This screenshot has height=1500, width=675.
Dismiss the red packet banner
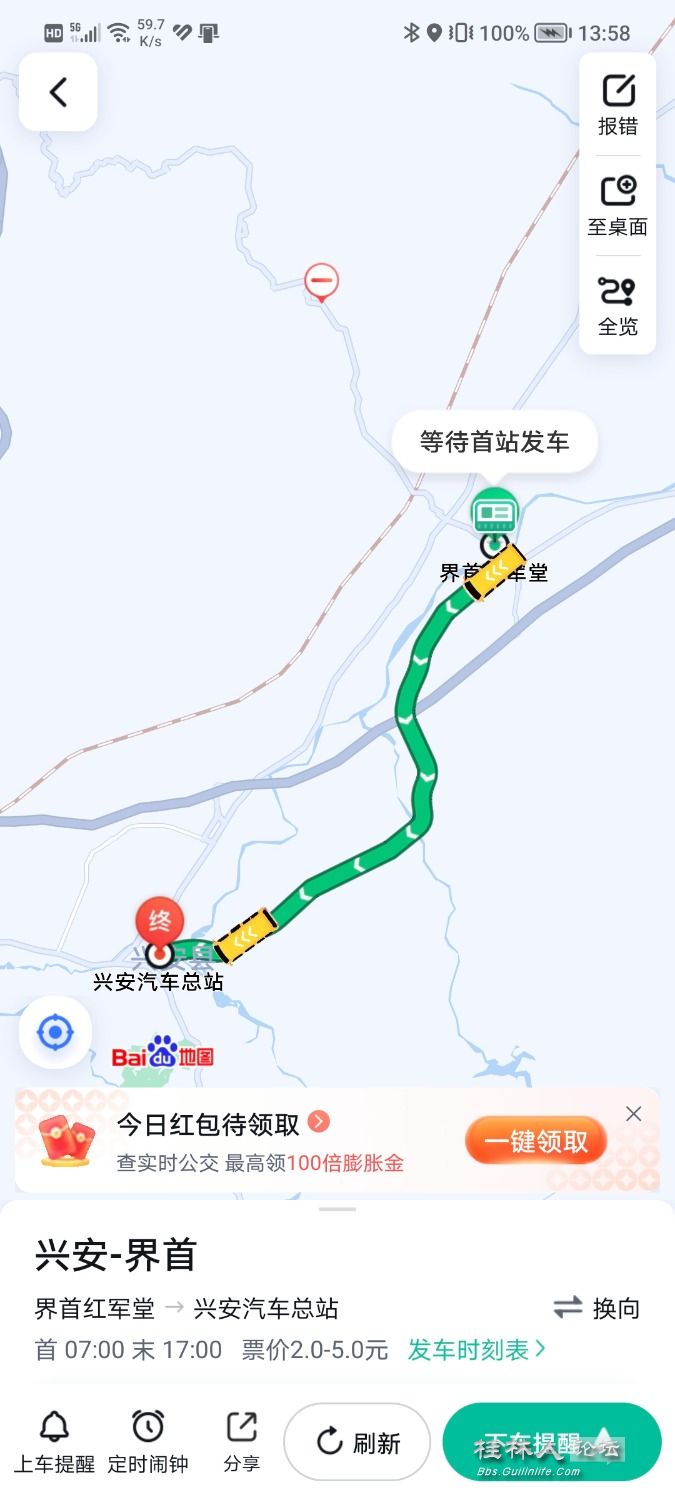(633, 1114)
